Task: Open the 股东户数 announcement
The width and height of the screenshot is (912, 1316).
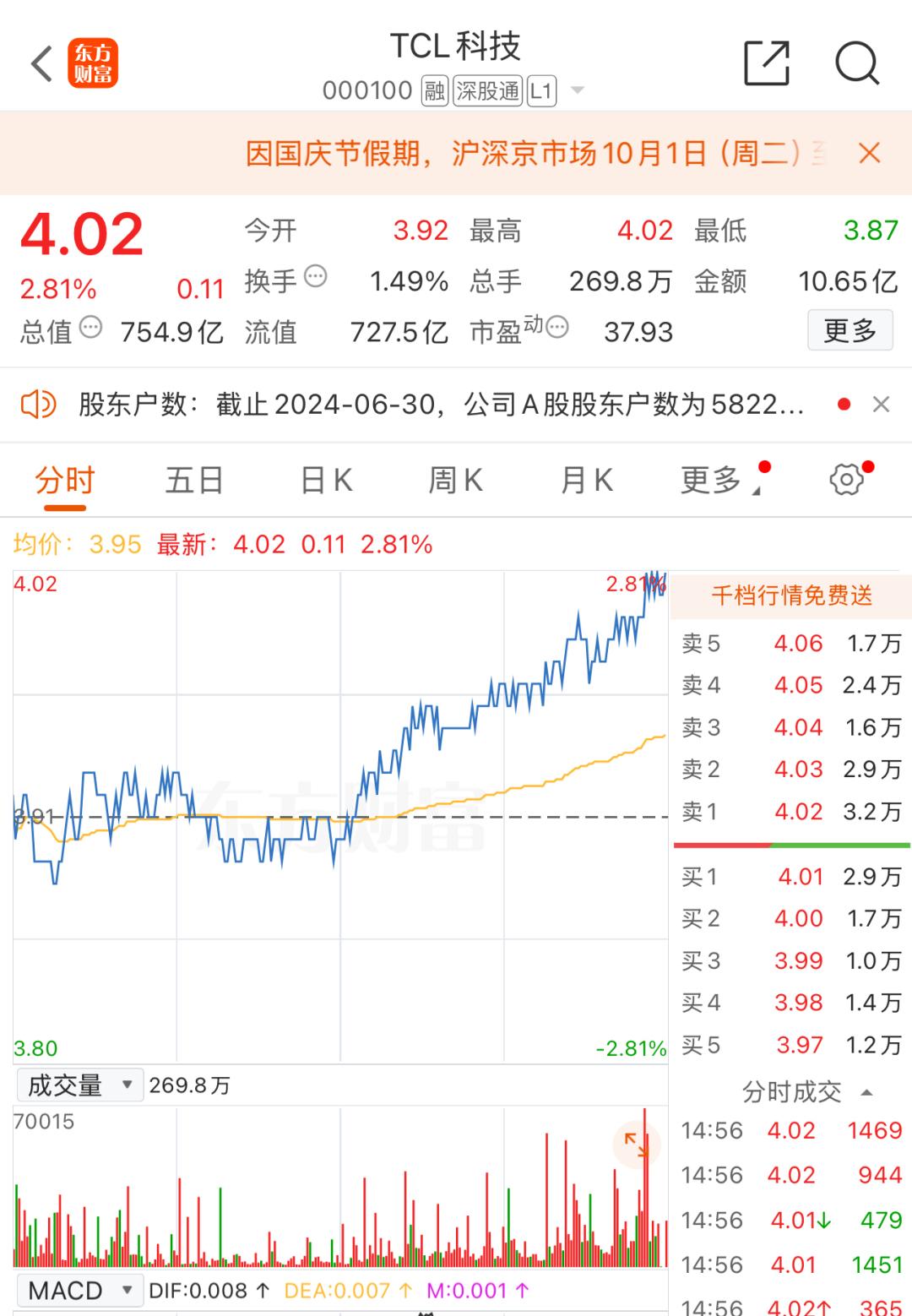Action: [439, 405]
